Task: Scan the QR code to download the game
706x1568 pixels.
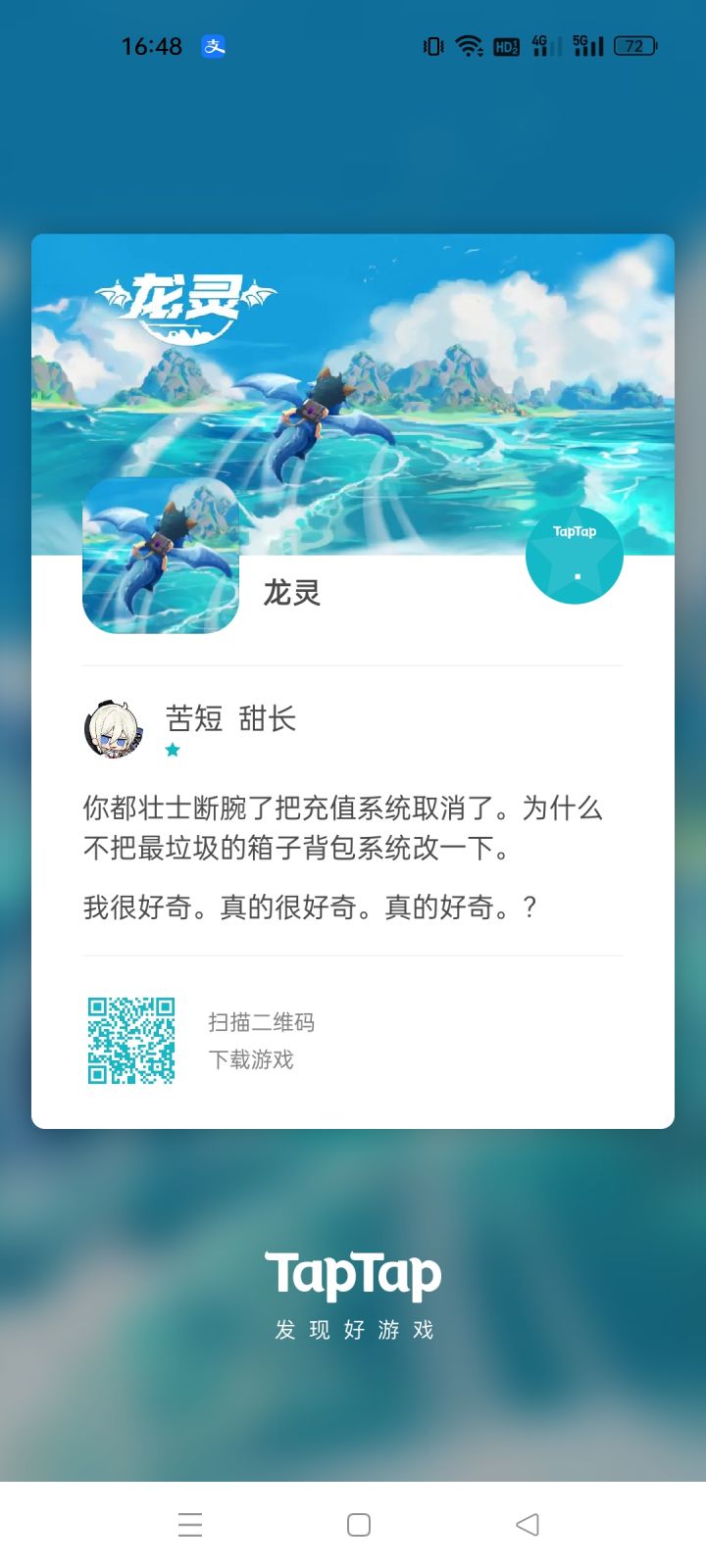Action: [x=133, y=1038]
